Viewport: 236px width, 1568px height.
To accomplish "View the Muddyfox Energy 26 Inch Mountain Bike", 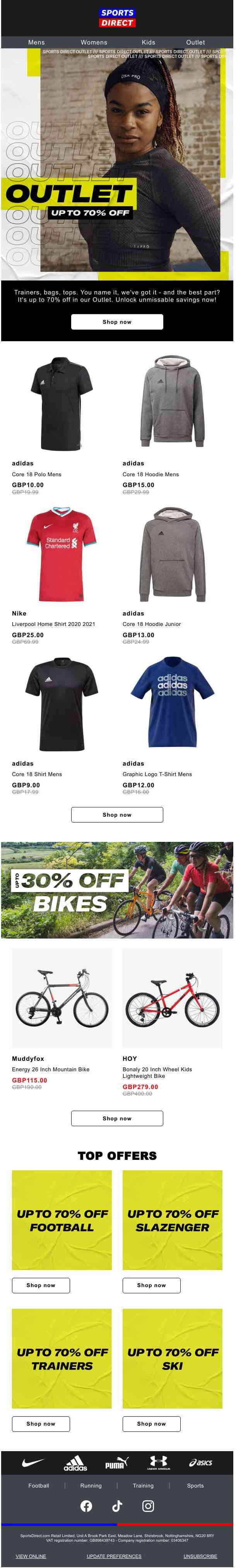I will 62,998.
